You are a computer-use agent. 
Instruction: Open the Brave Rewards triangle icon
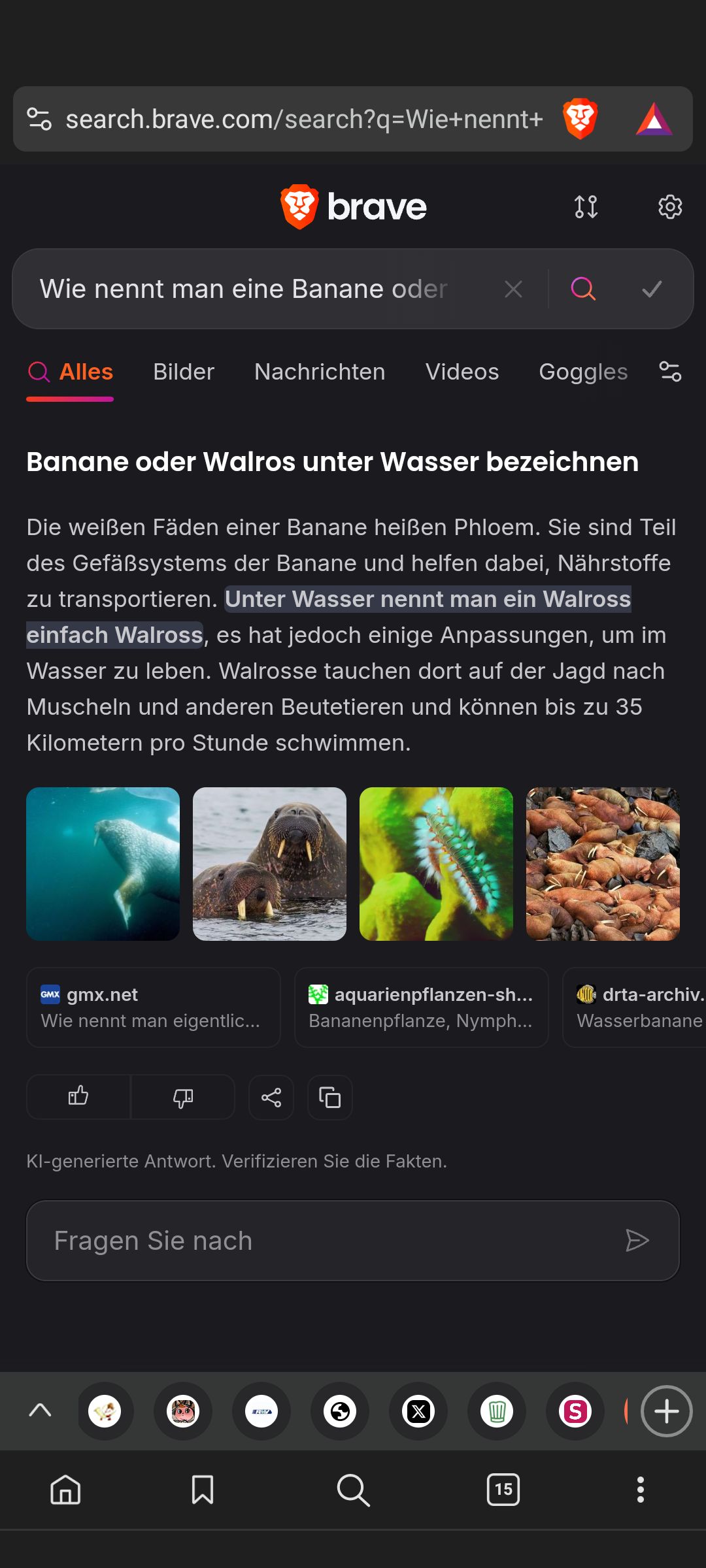pos(654,119)
